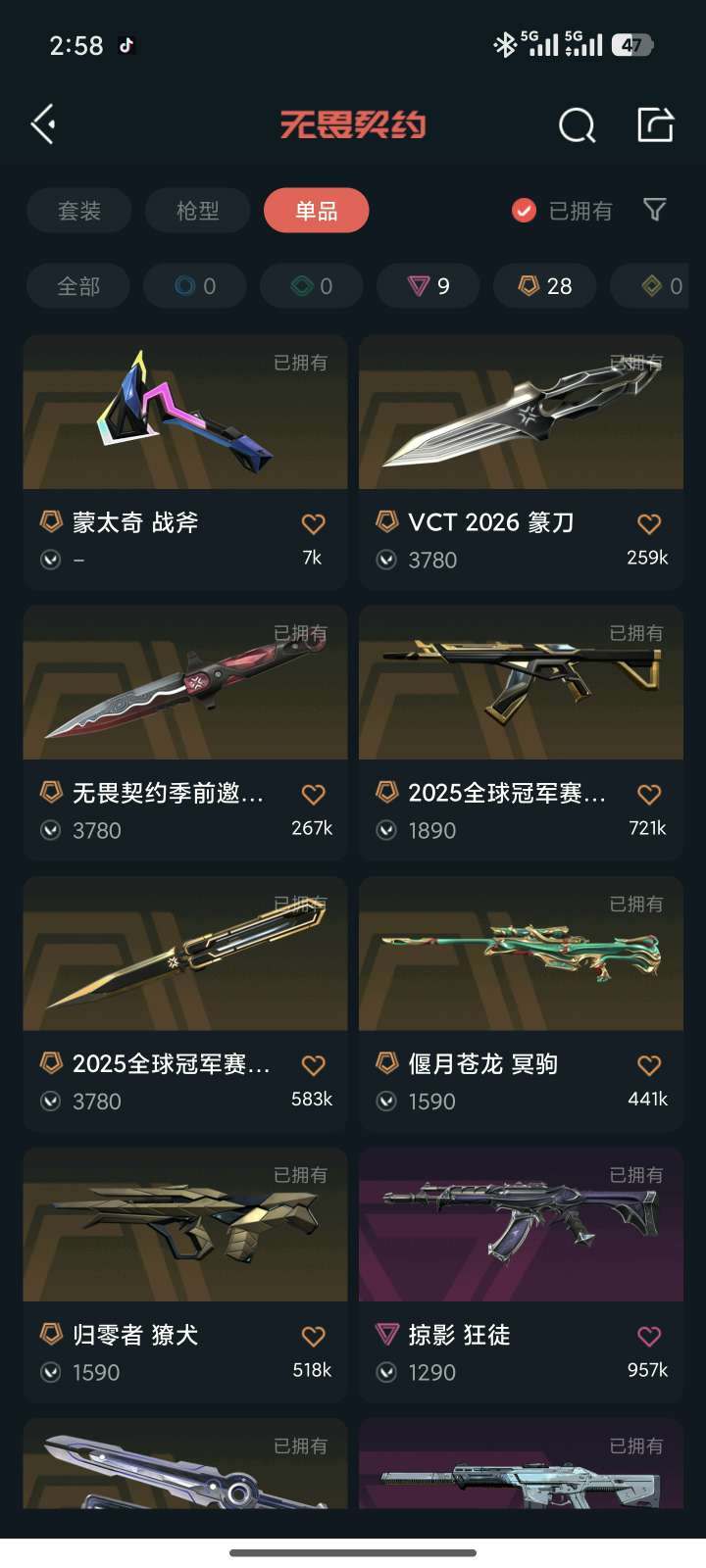Switch to the 枪型 tab
The width and height of the screenshot is (706, 1568).
click(196, 210)
